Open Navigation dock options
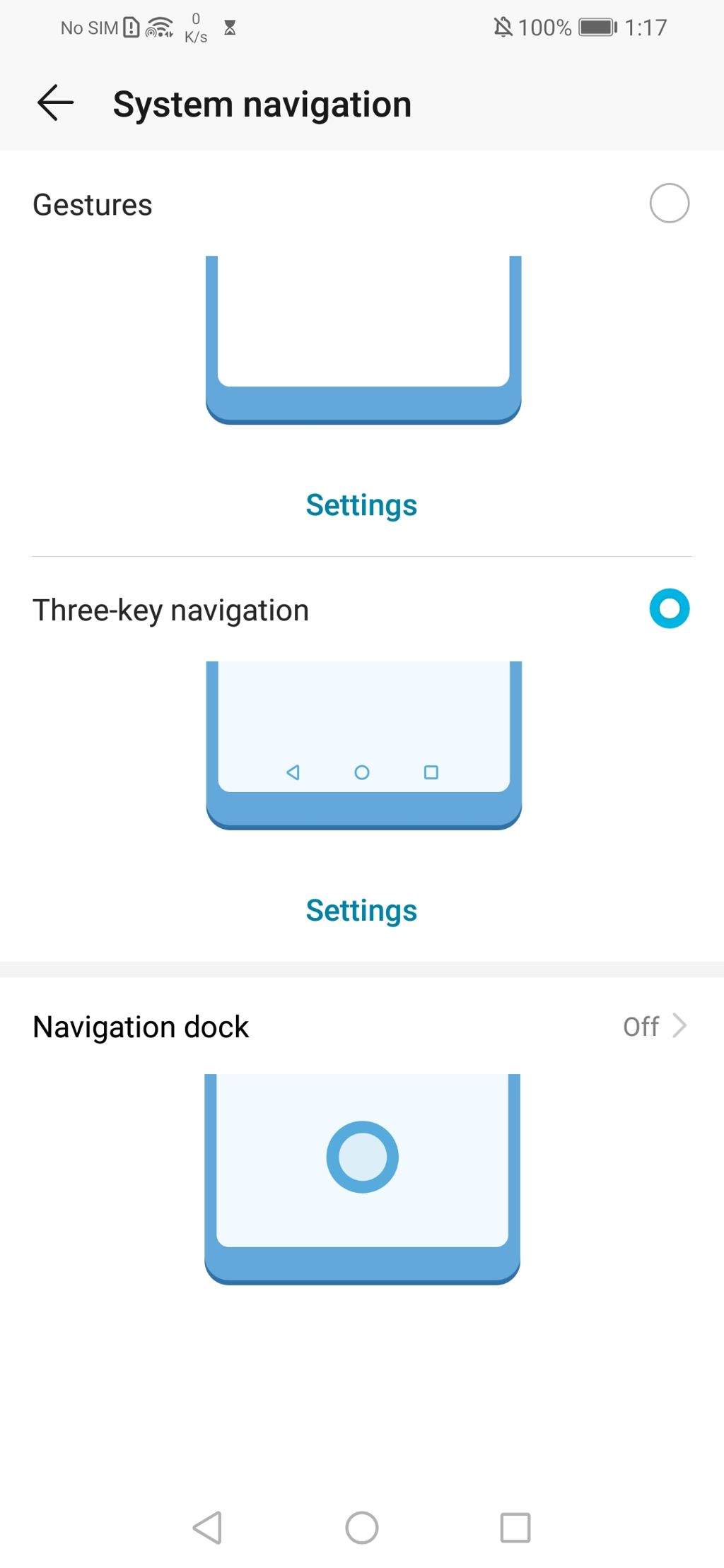The height and width of the screenshot is (1568, 724). click(361, 1026)
